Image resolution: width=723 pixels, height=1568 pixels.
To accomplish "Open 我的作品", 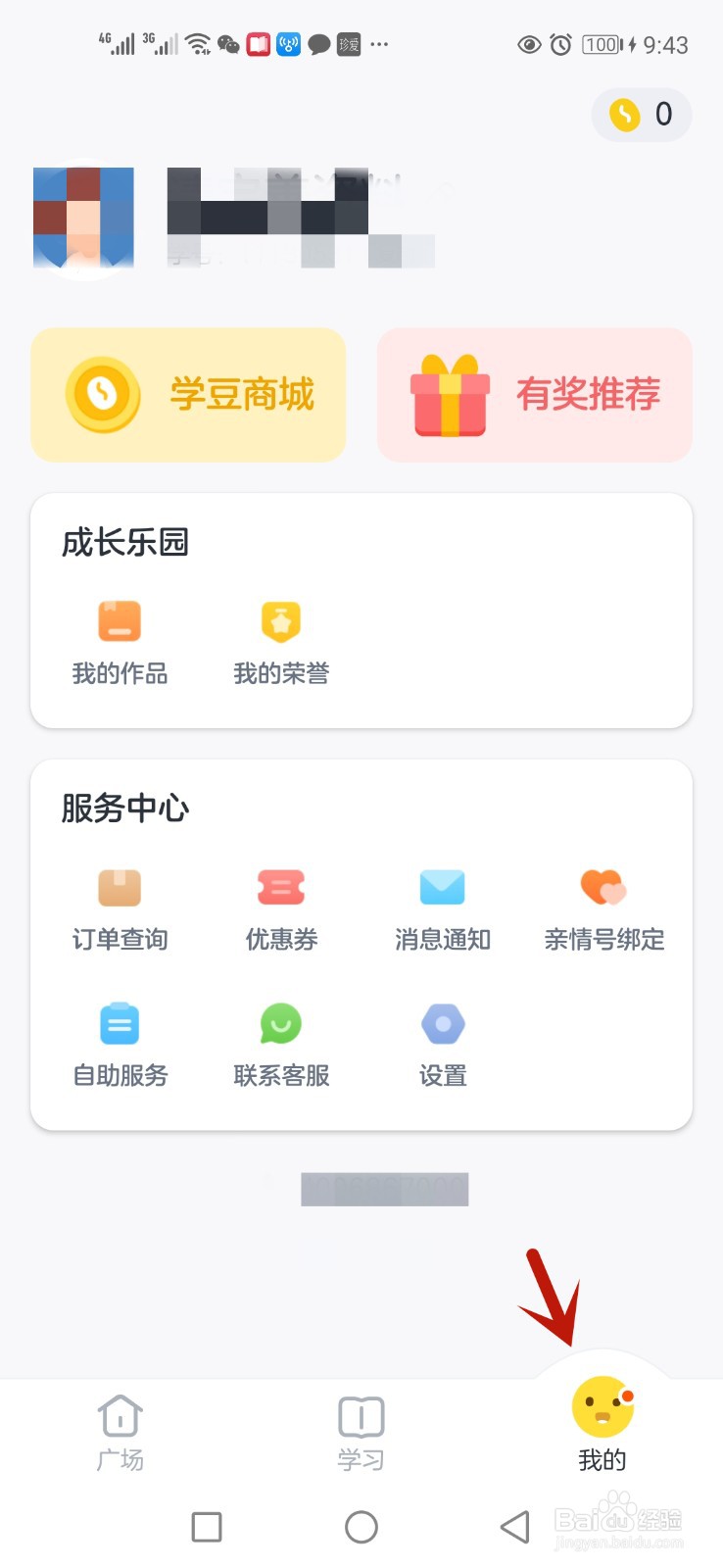I will 120,642.
